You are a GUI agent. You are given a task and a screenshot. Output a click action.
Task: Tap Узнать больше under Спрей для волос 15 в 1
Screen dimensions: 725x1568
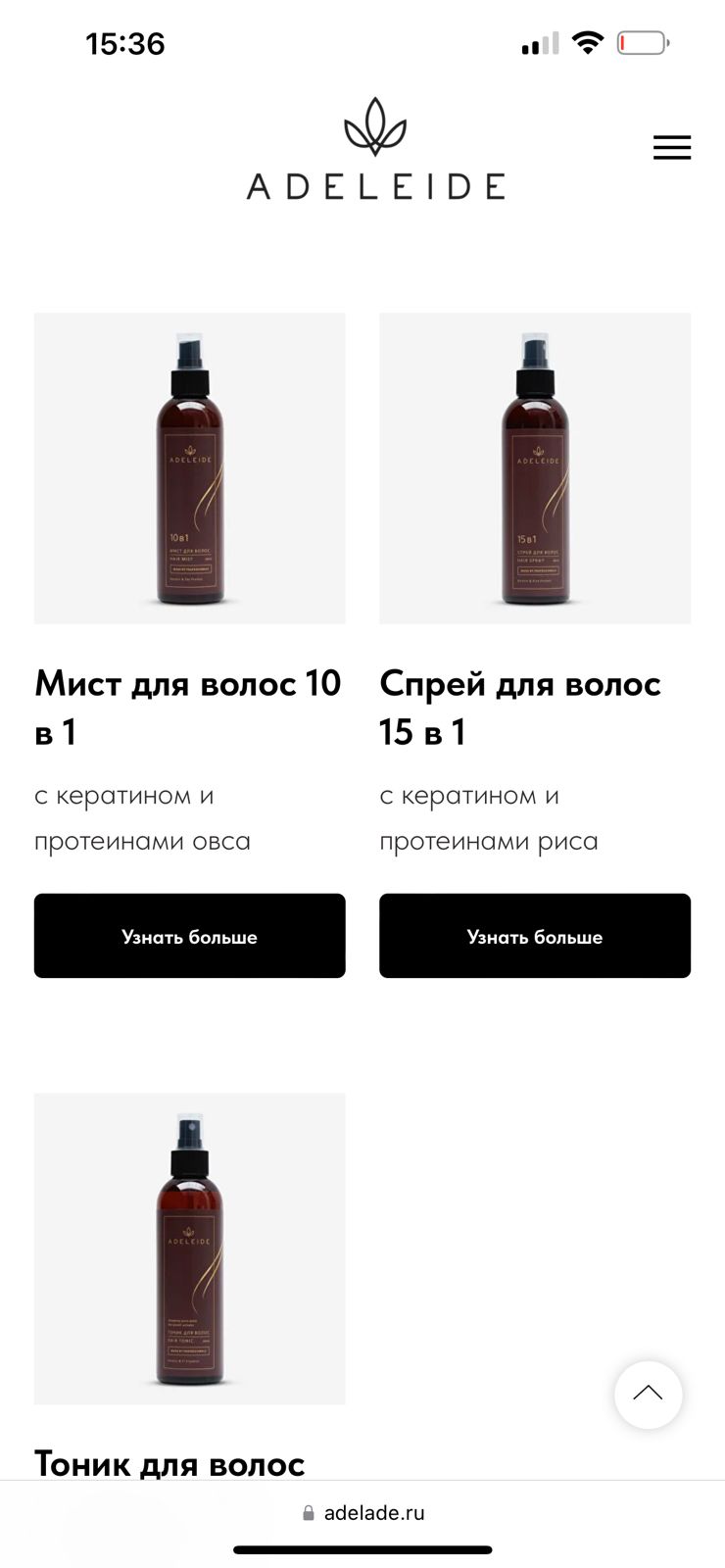pyautogui.click(x=535, y=936)
